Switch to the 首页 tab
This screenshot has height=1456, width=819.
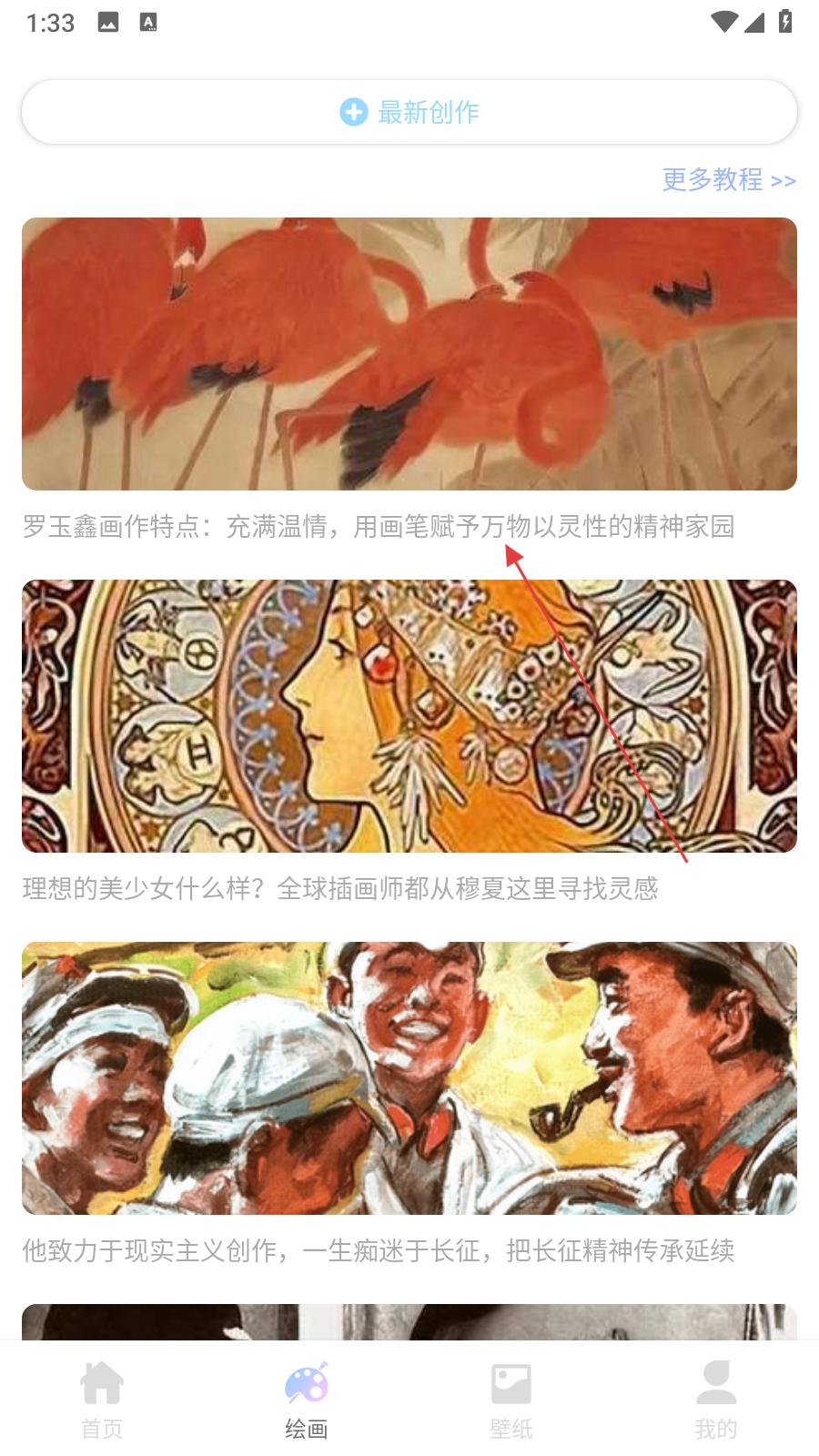[102, 1400]
